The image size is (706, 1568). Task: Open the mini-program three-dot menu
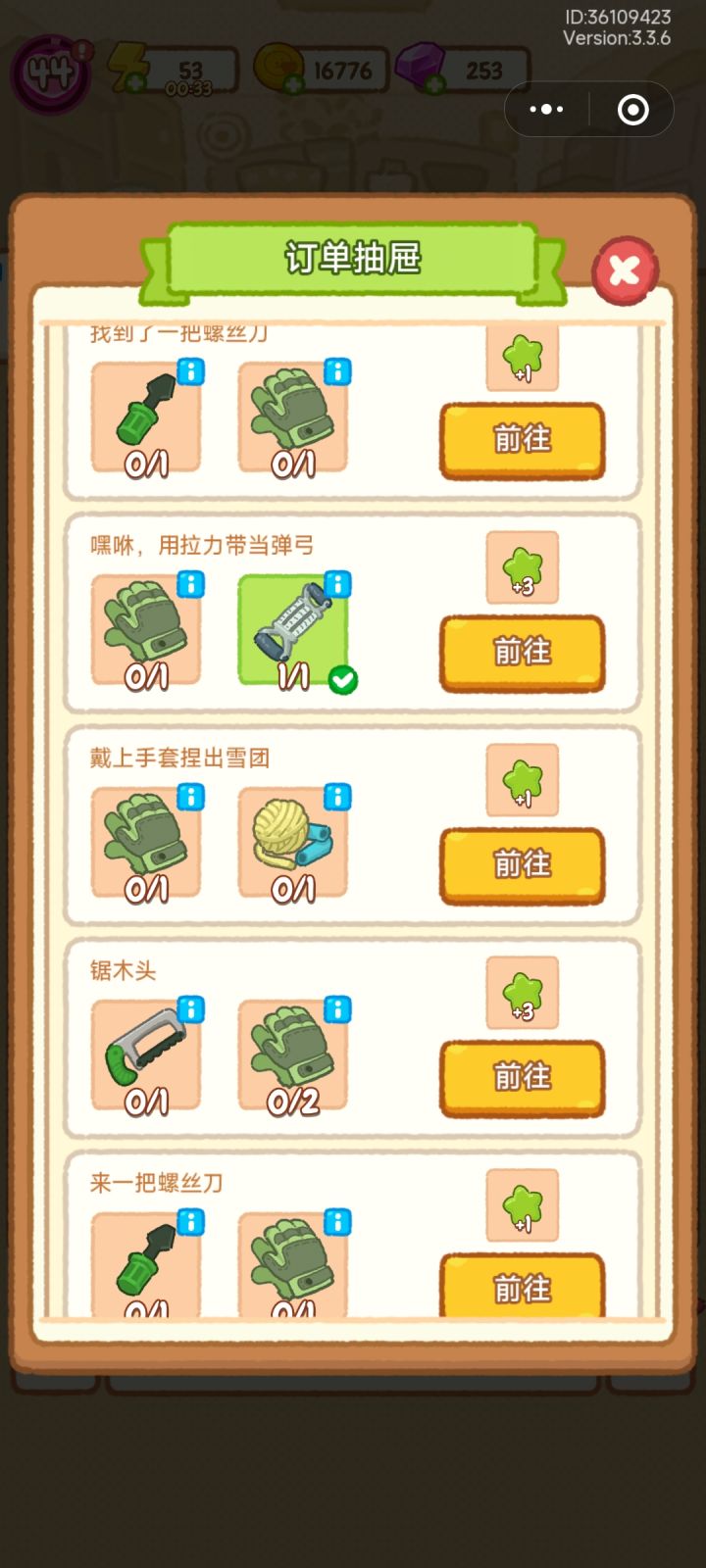[x=546, y=109]
